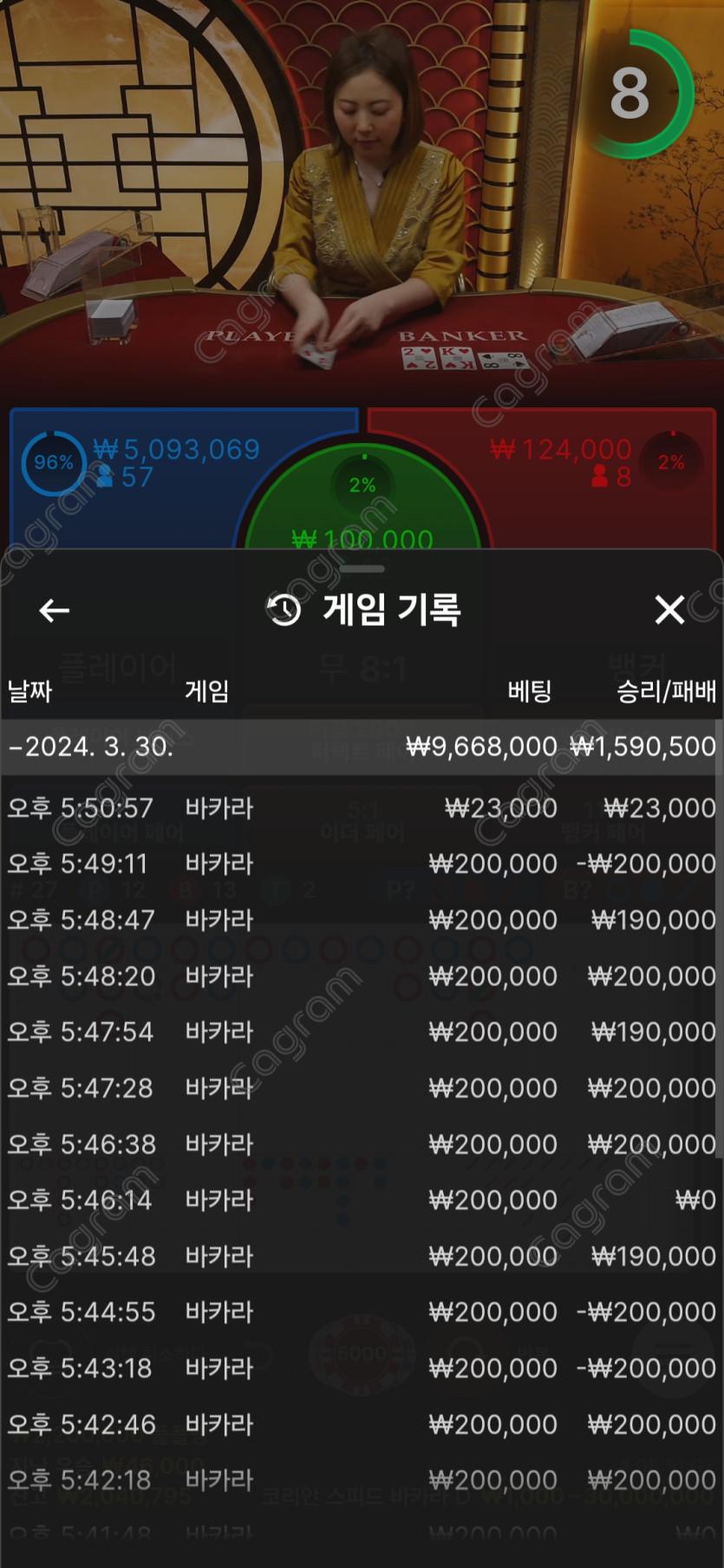The width and height of the screenshot is (724, 1568).
Task: Click the 96% Player percentage indicator
Action: click(x=54, y=463)
